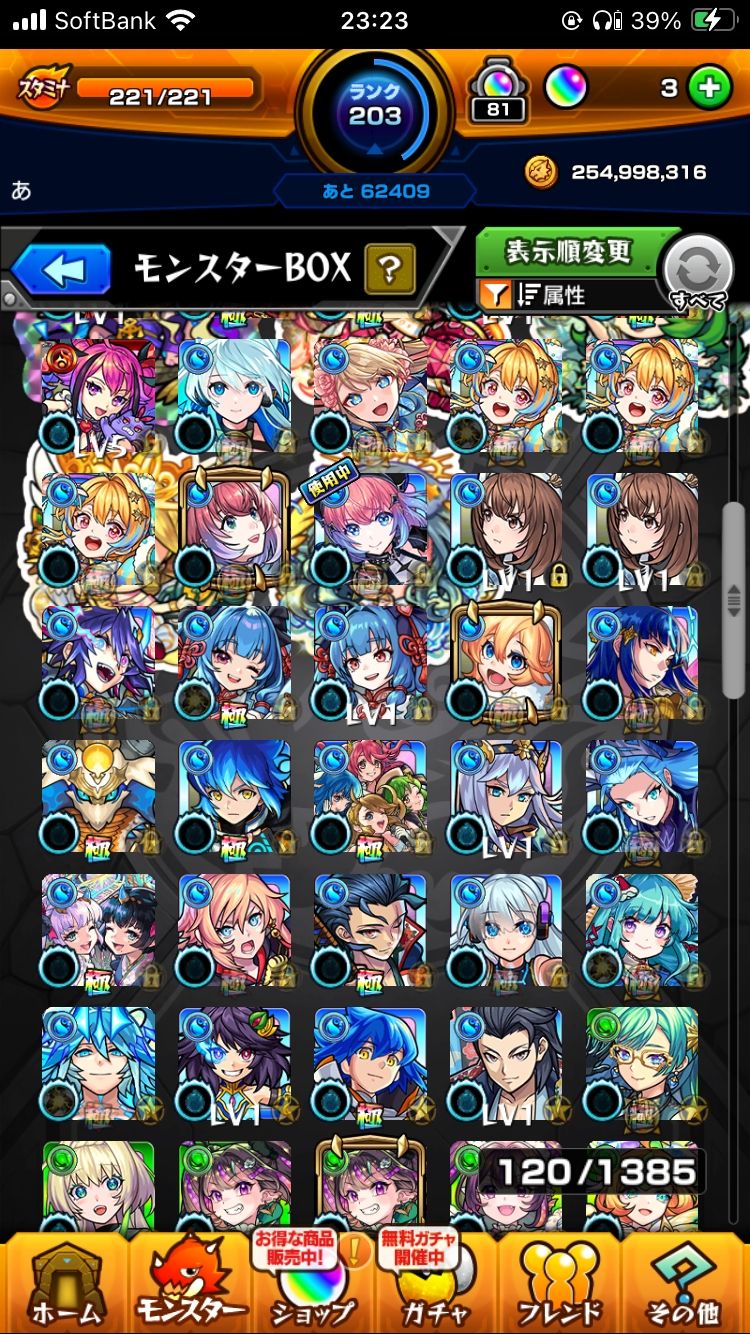Select the green monster wearing glasses
750x1334 pixels.
point(641,1065)
